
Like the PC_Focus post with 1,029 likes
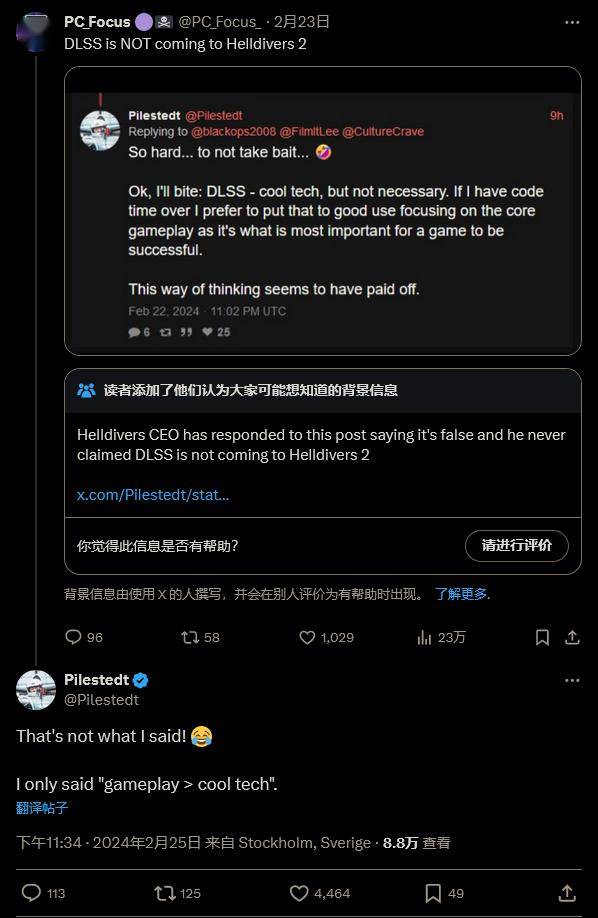(x=326, y=637)
